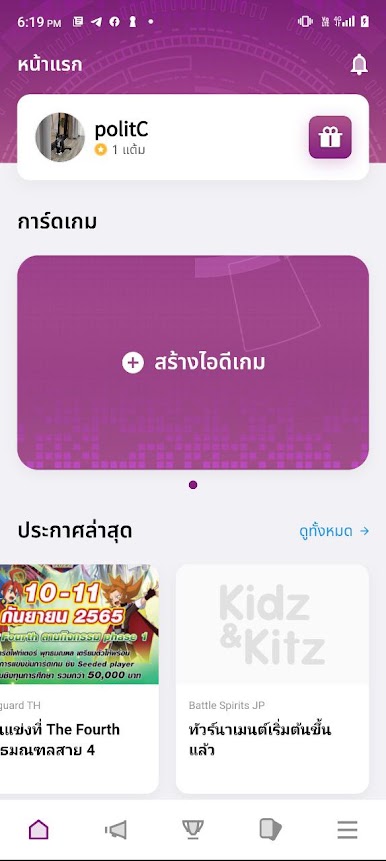Open the The Fourth tournament announcement card
This screenshot has width=386, height=861.
click(79, 679)
